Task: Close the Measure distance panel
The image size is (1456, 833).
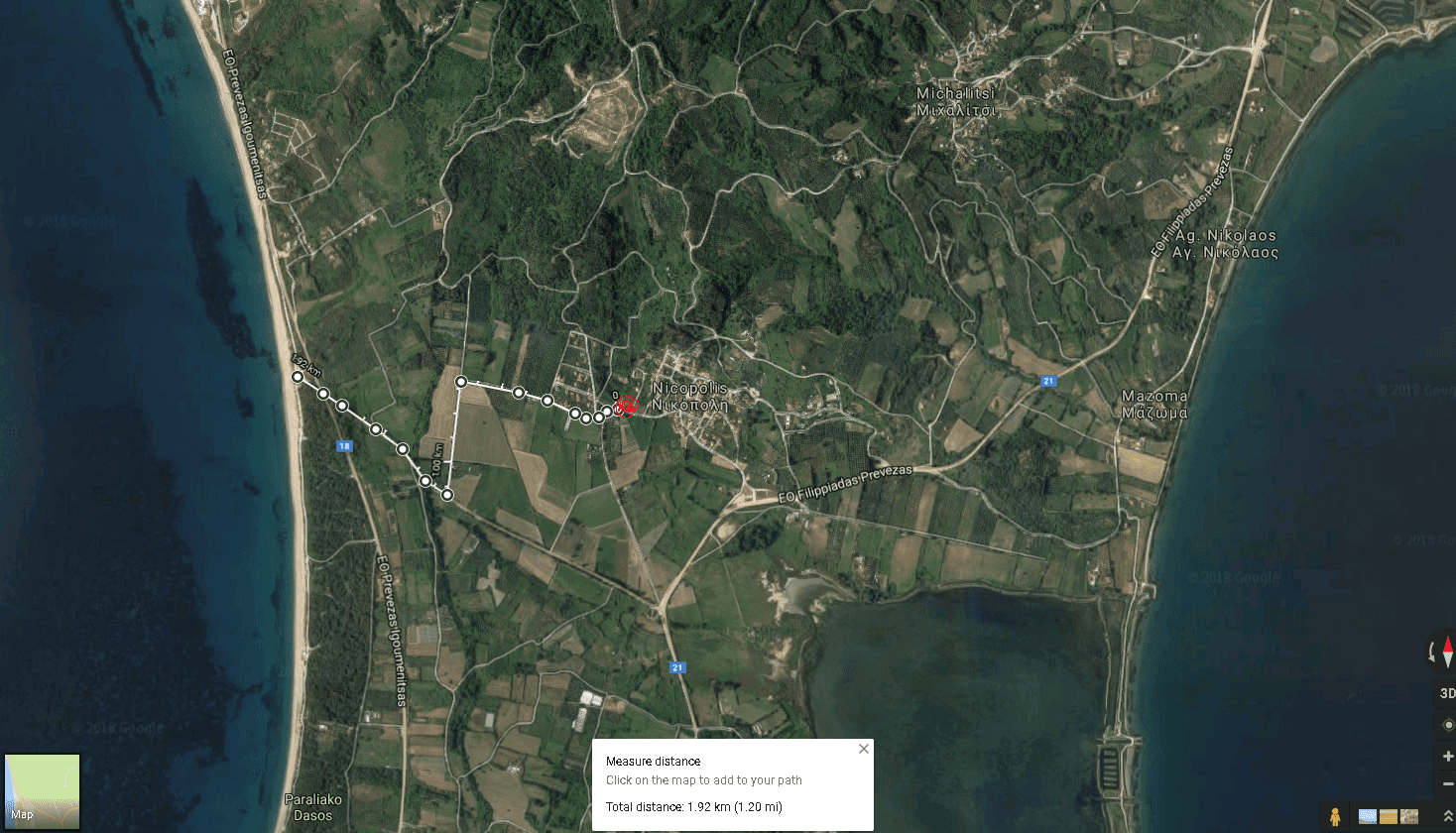Action: (864, 749)
